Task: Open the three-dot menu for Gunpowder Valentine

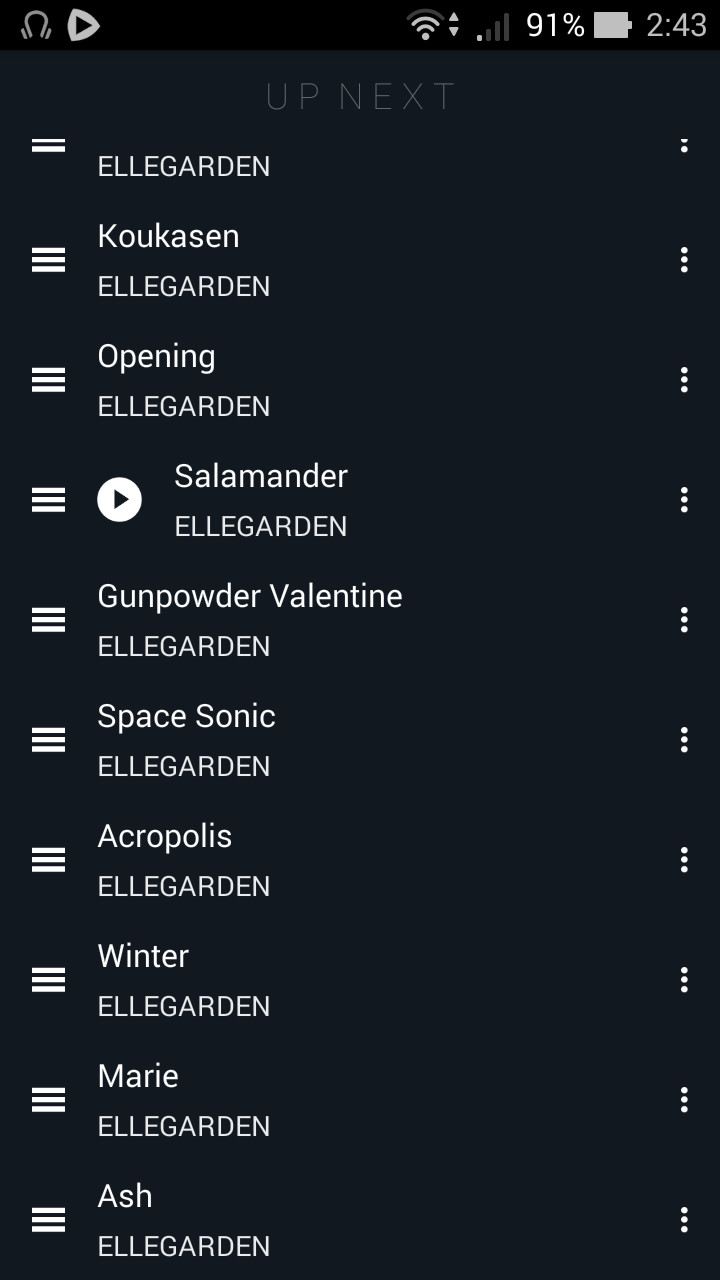Action: click(x=684, y=620)
